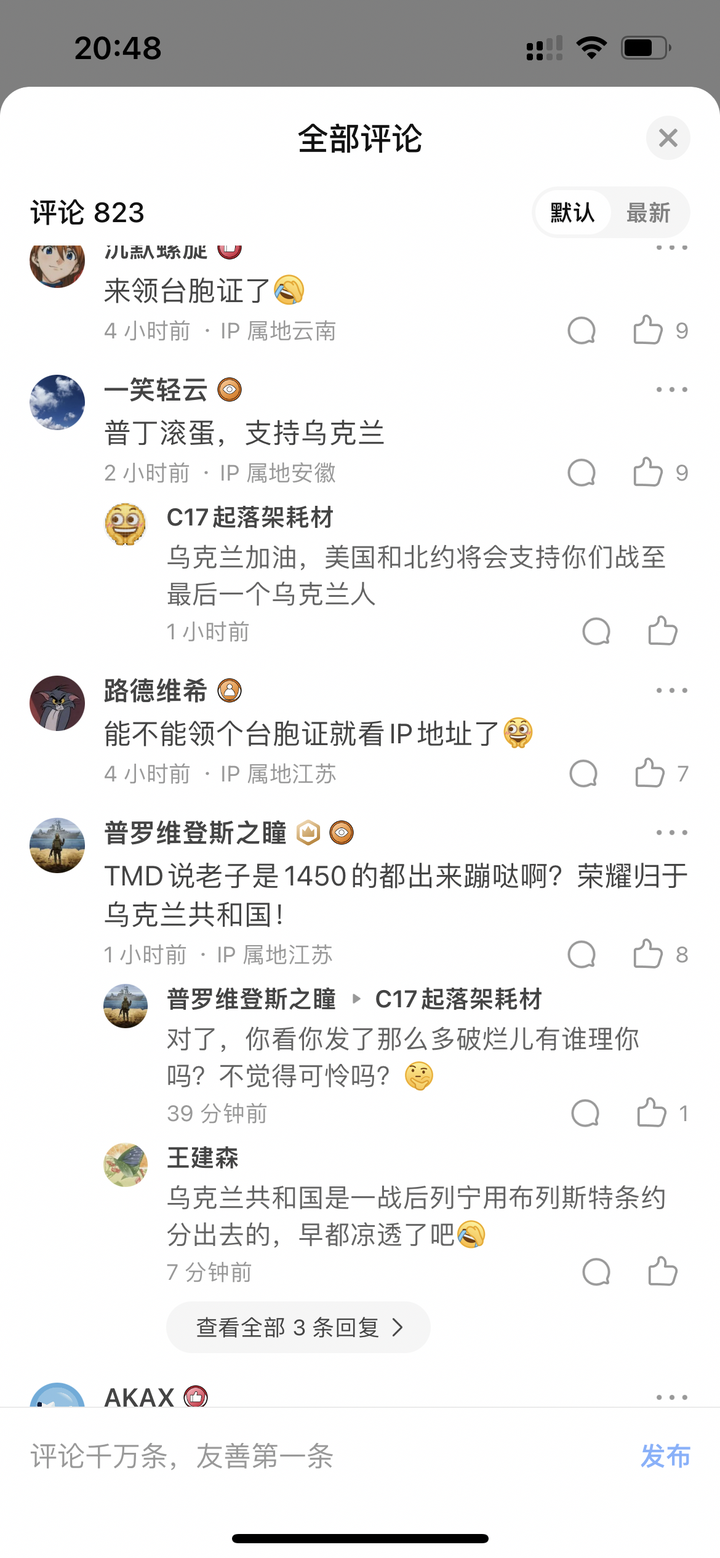Reply to 王建森's comment
This screenshot has width=720, height=1558.
pyautogui.click(x=596, y=1271)
